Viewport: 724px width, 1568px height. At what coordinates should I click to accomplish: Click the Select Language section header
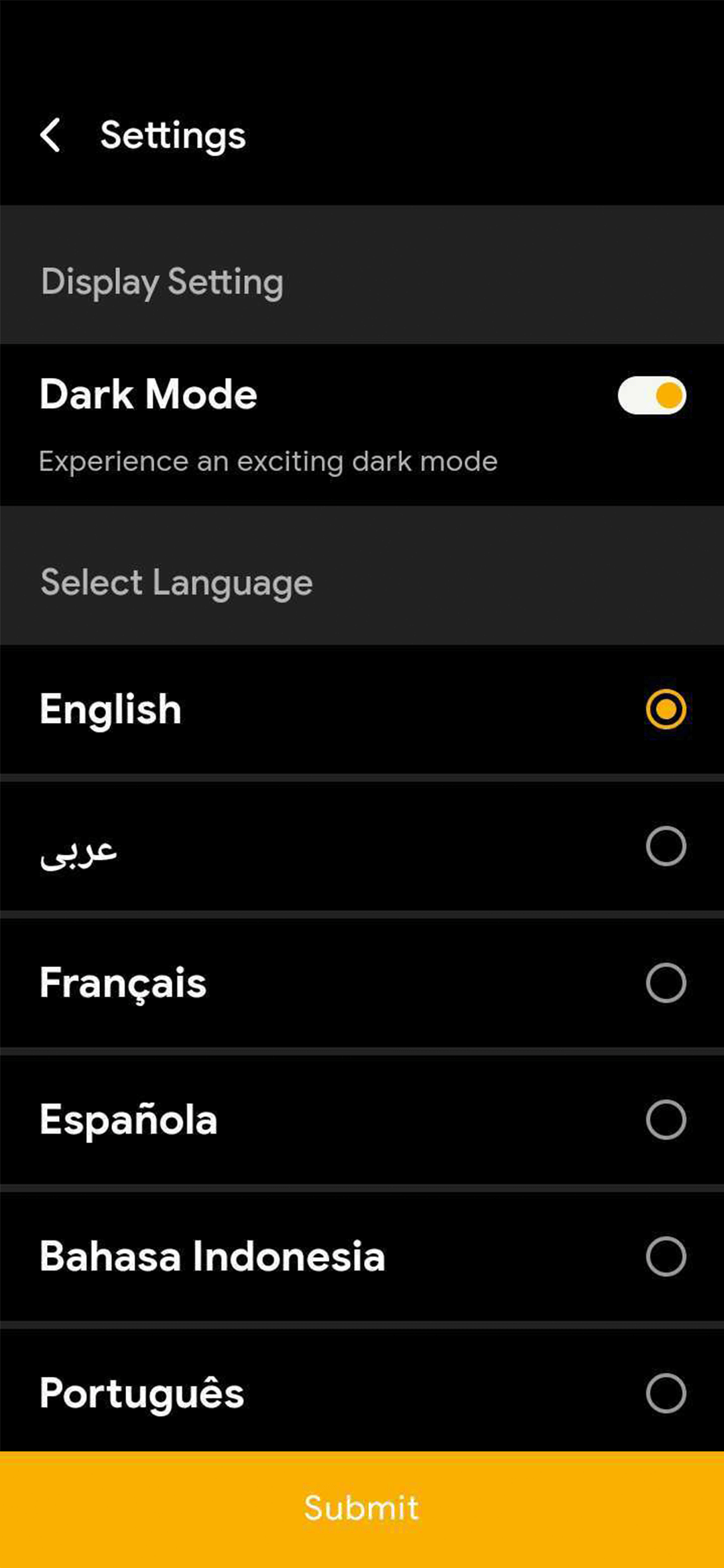pos(176,582)
